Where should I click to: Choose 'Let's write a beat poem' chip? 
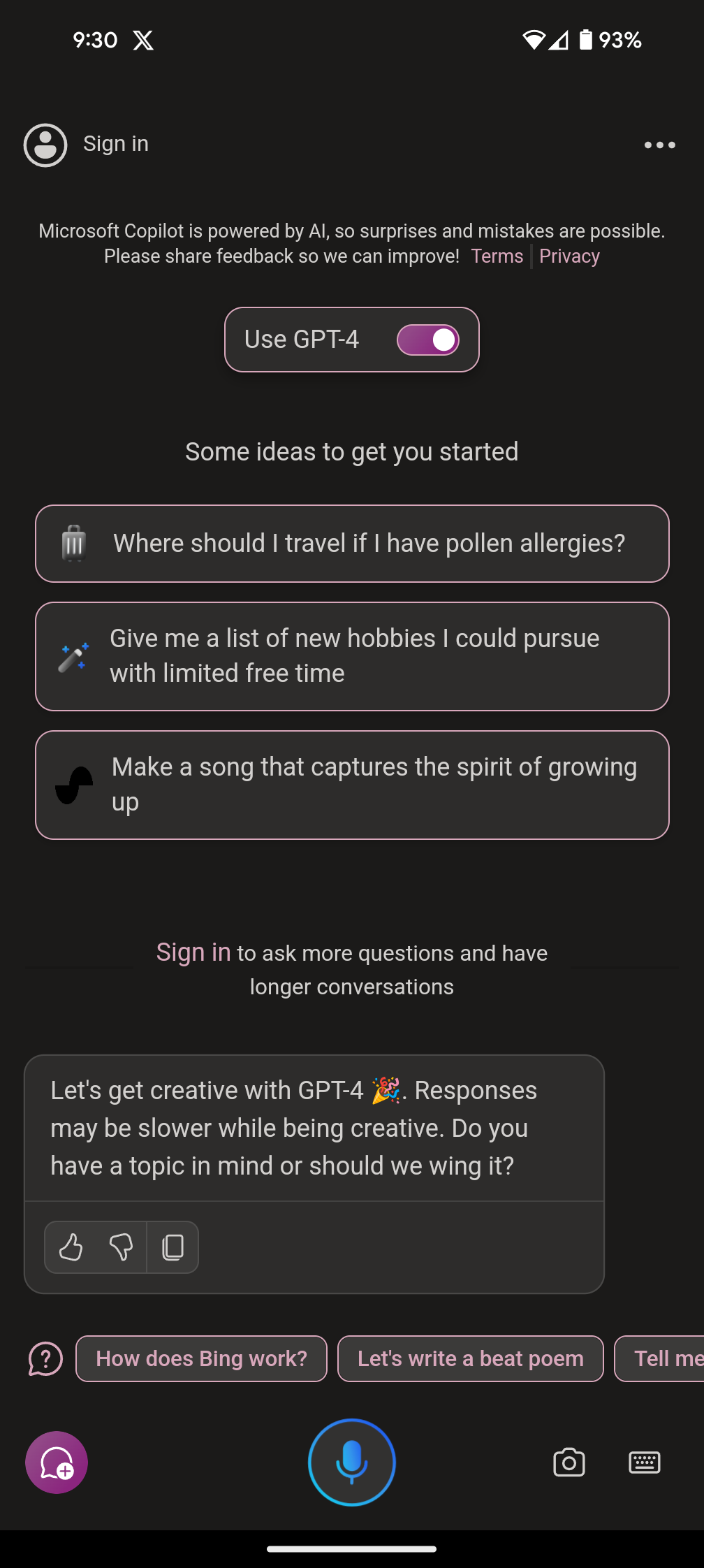470,1358
